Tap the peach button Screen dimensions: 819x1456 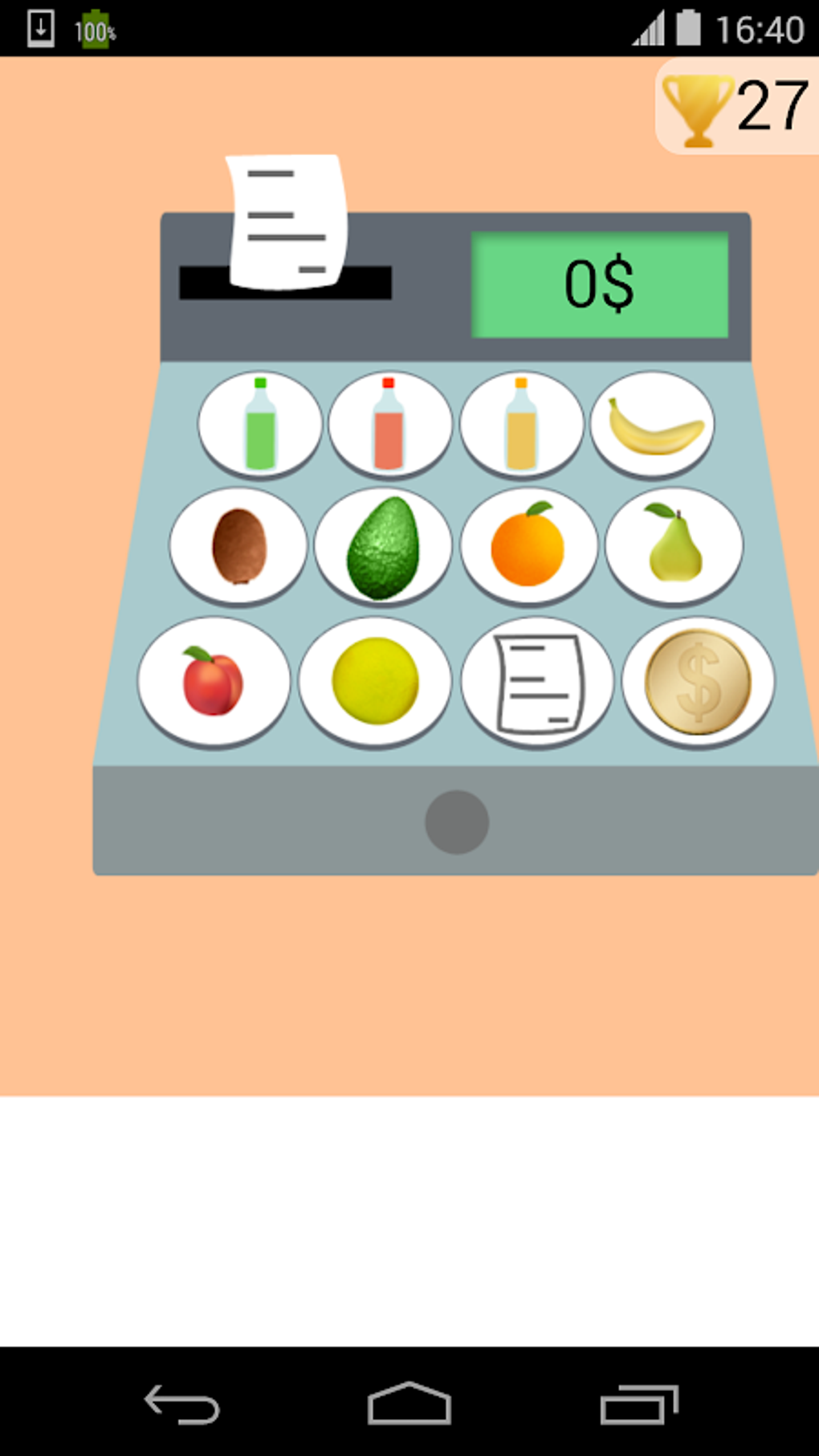point(214,682)
